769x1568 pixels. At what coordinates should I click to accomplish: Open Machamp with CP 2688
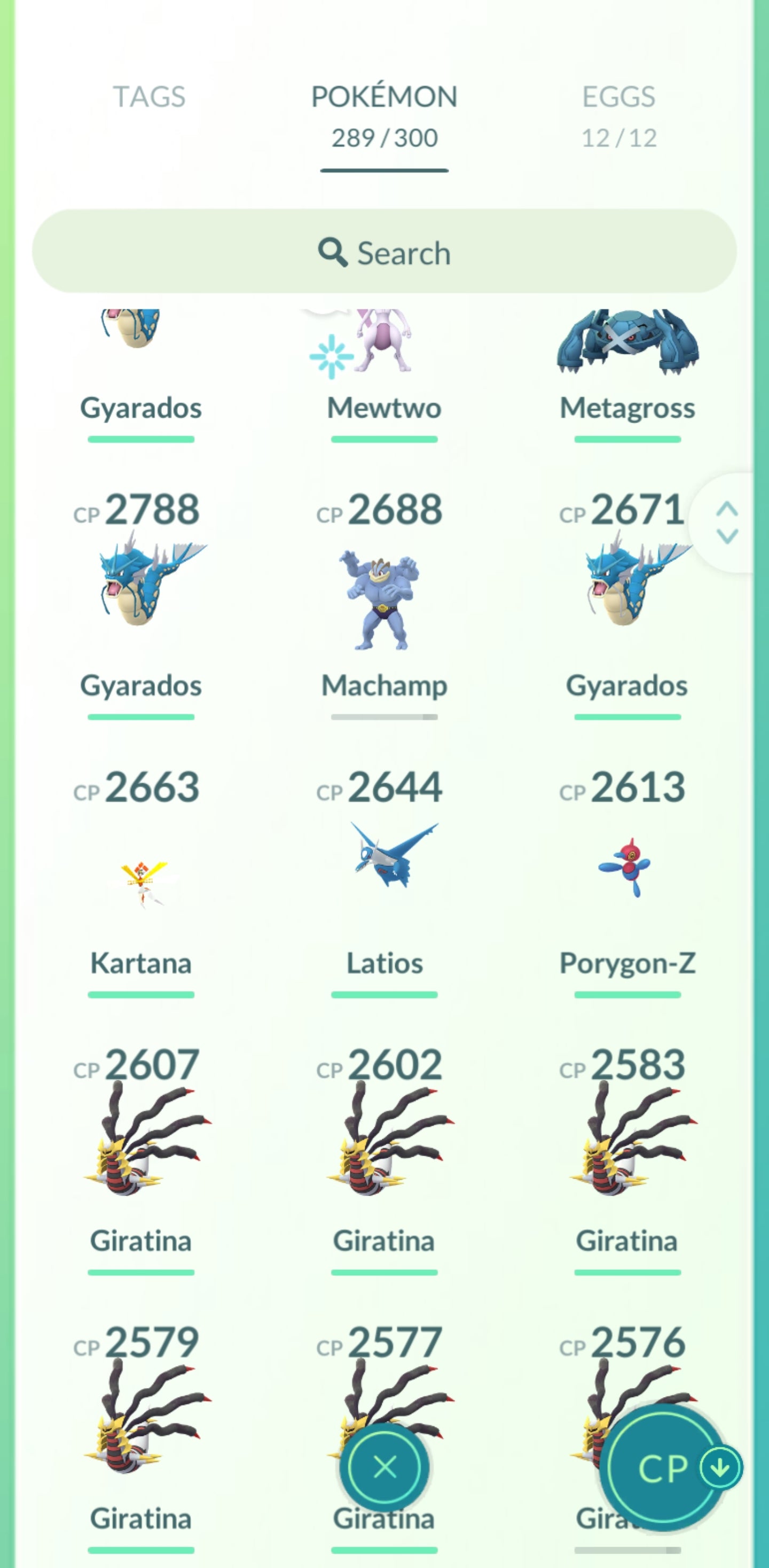tap(384, 599)
